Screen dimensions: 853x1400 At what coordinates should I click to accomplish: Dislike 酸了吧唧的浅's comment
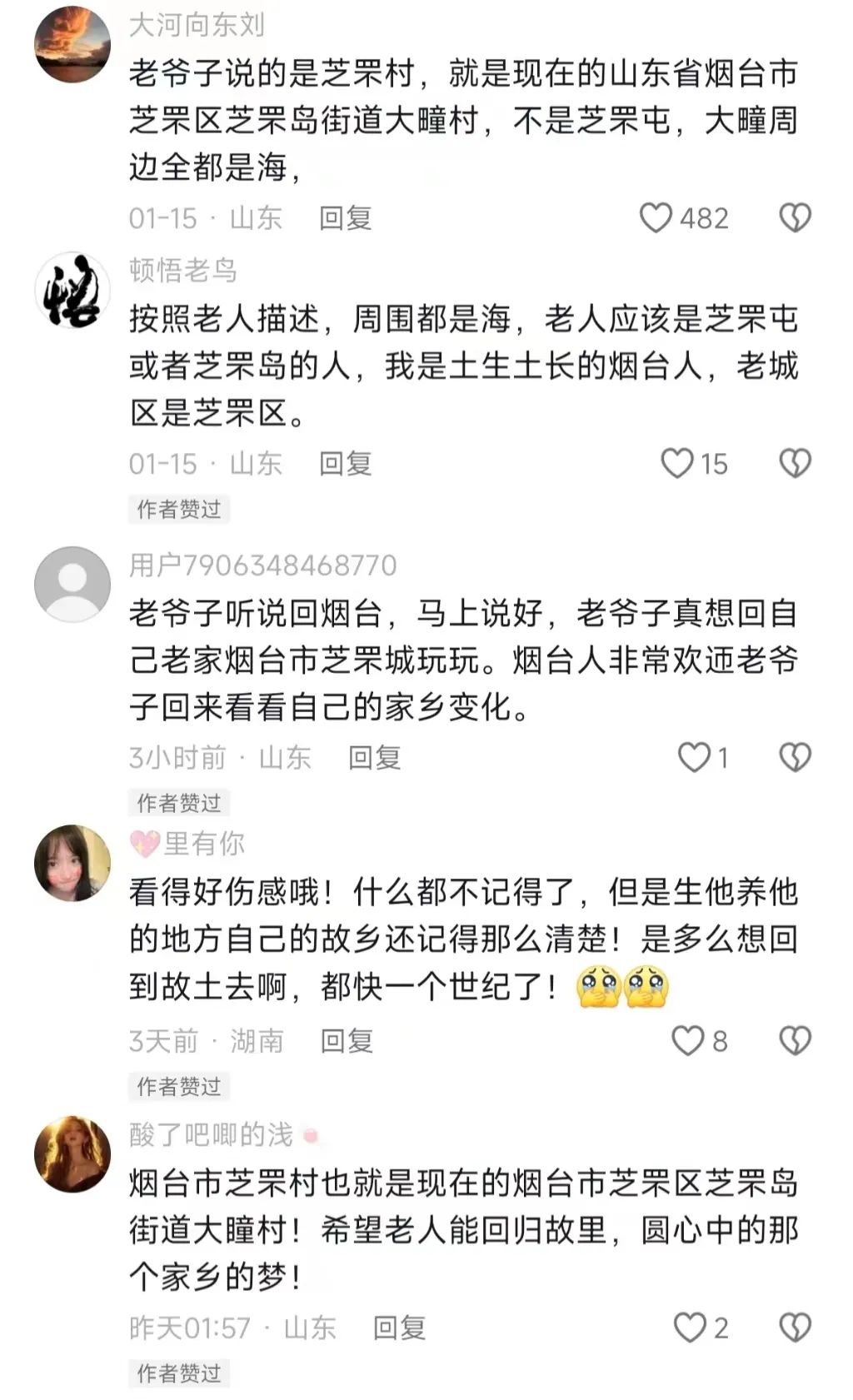click(x=795, y=1328)
